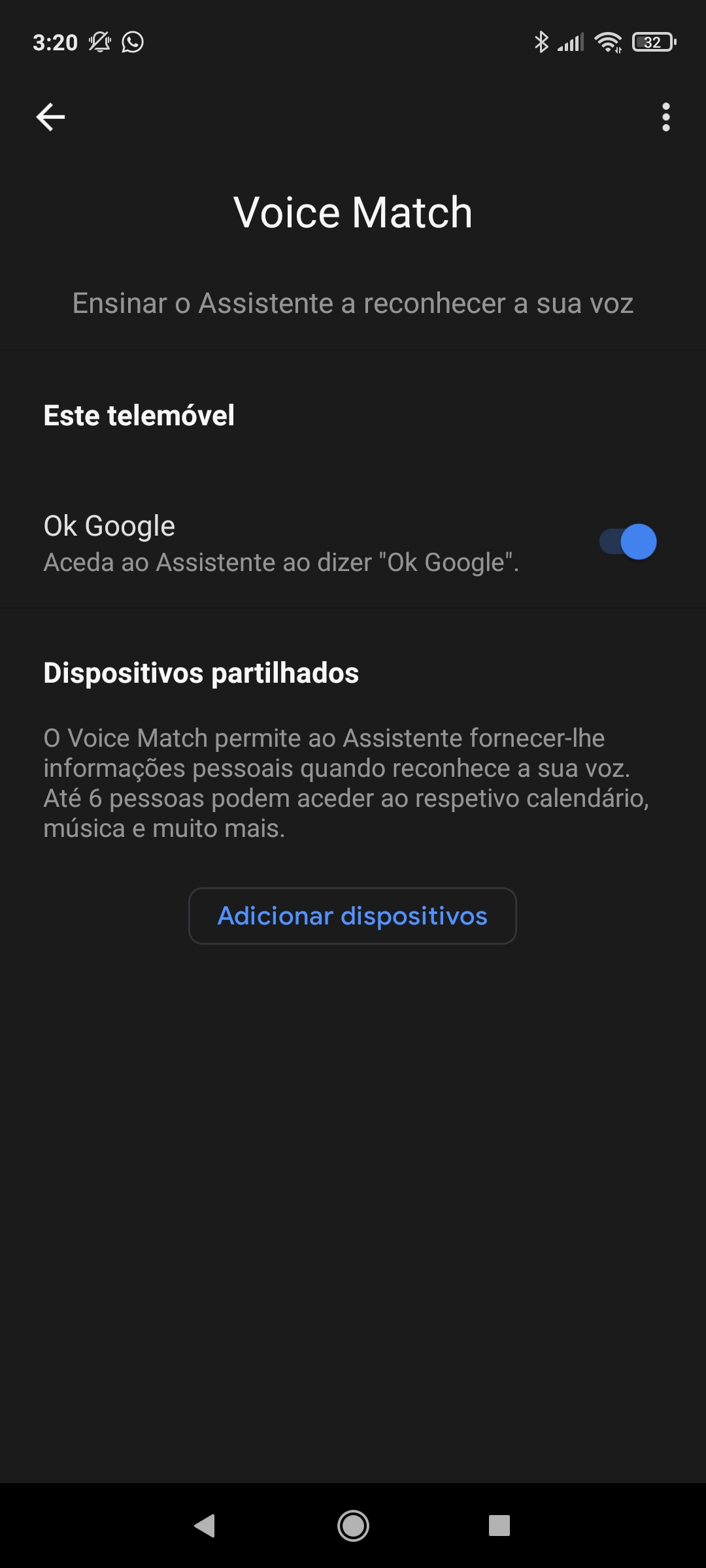The height and width of the screenshot is (1568, 706).
Task: Tap Adicionar dispositivos button
Action: 352,916
